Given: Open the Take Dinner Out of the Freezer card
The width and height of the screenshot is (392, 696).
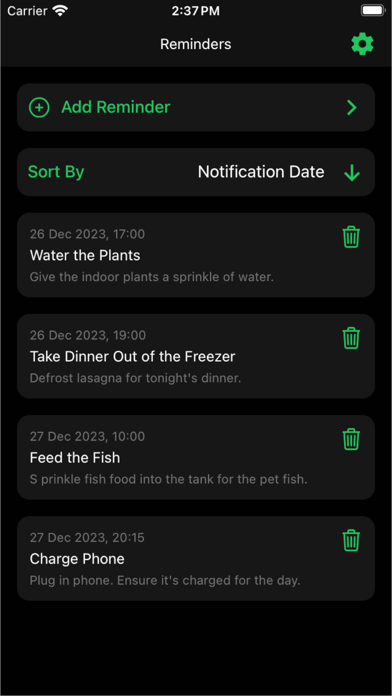Looking at the screenshot, I should tap(196, 356).
